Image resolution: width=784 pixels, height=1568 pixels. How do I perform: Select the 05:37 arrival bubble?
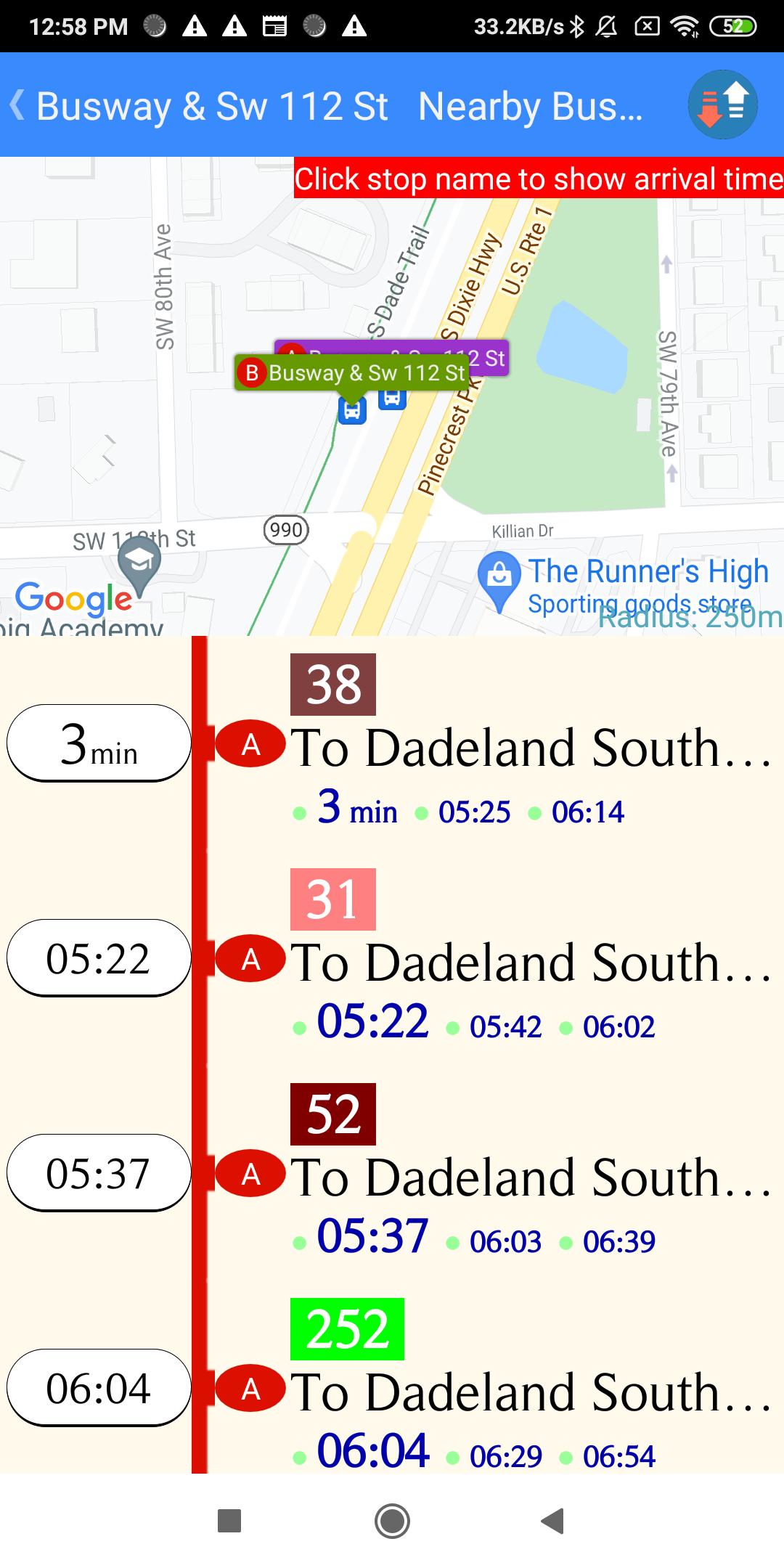pyautogui.click(x=99, y=1173)
